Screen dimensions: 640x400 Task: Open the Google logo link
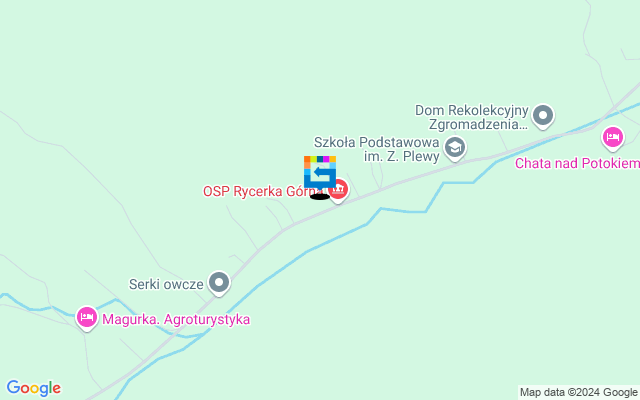click(x=33, y=388)
